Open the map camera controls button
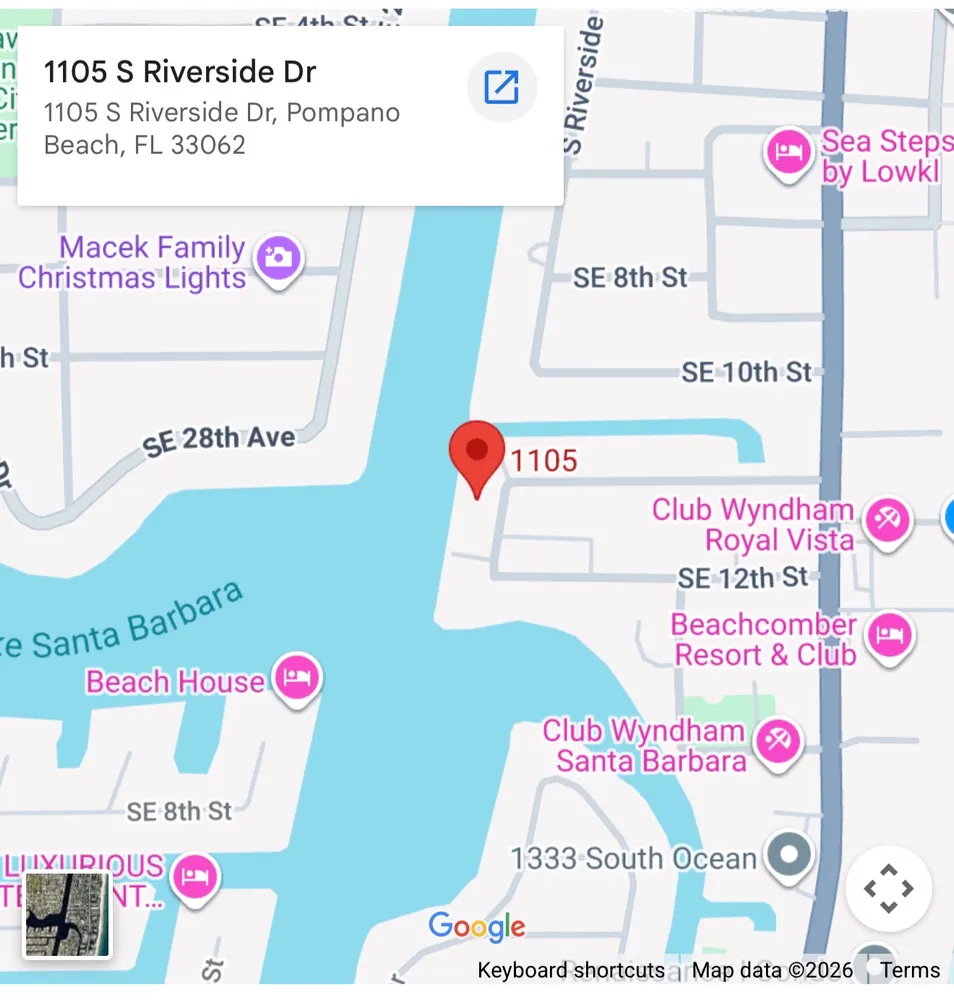This screenshot has width=954, height=1000. [x=888, y=888]
